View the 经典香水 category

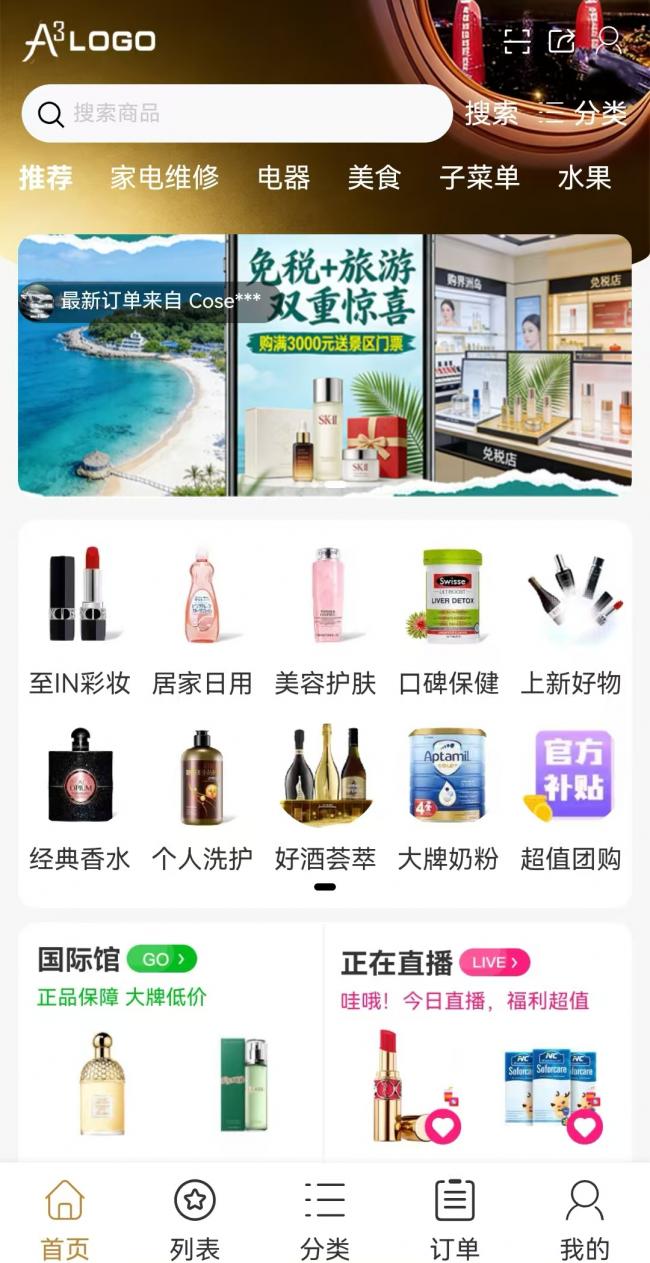point(79,794)
